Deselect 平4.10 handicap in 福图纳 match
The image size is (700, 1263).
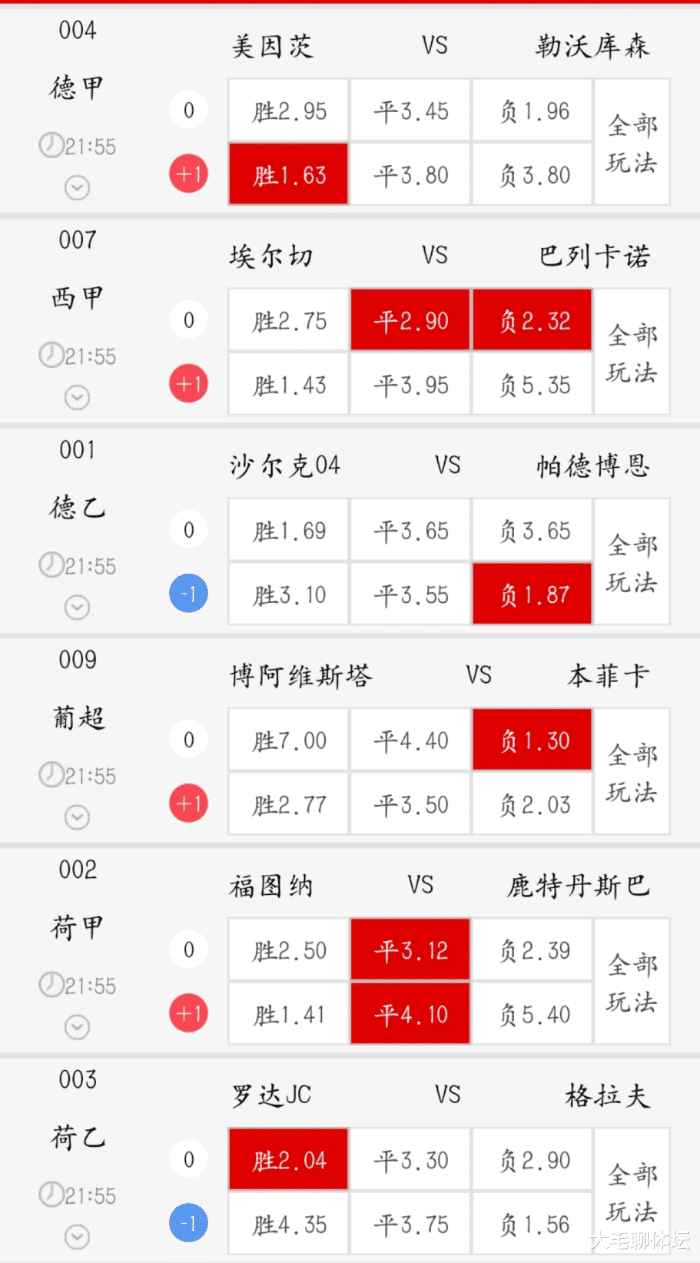click(x=411, y=1015)
